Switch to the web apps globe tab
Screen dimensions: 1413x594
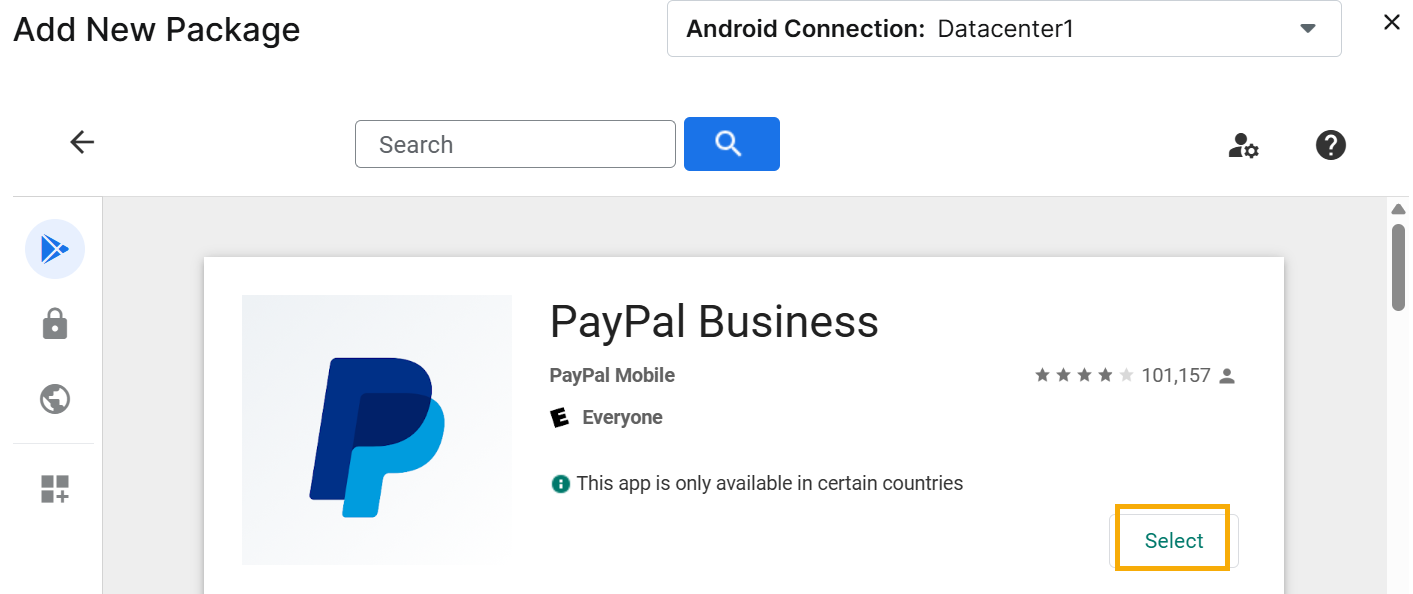pyautogui.click(x=55, y=400)
